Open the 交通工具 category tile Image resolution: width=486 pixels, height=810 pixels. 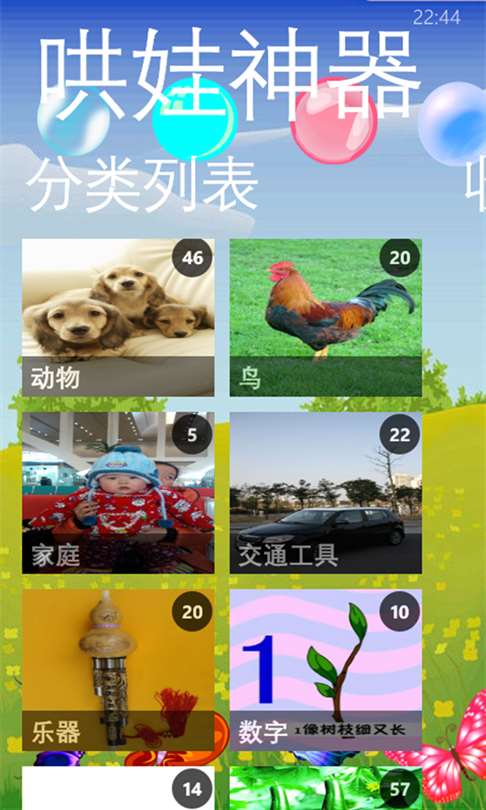tap(326, 493)
